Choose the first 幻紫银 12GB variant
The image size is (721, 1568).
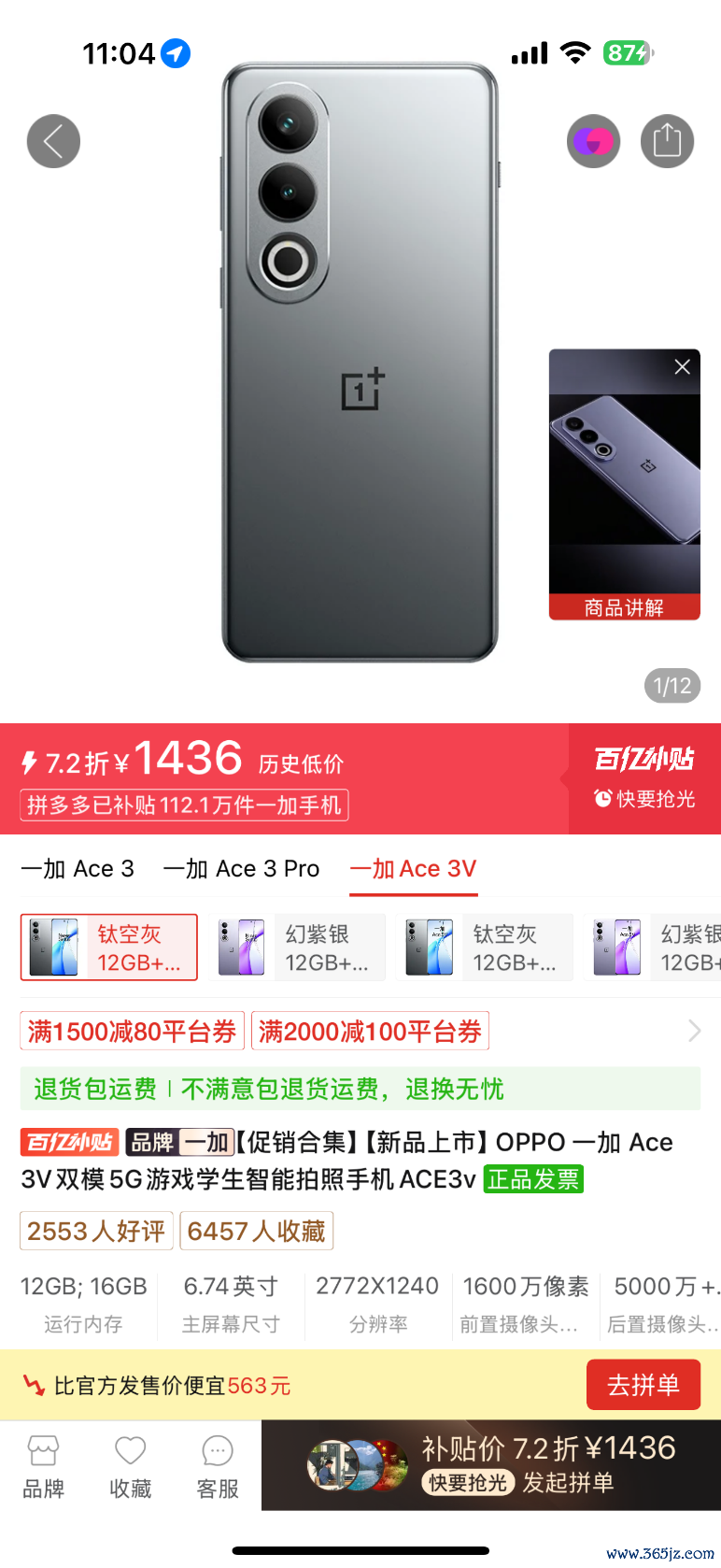pos(297,948)
